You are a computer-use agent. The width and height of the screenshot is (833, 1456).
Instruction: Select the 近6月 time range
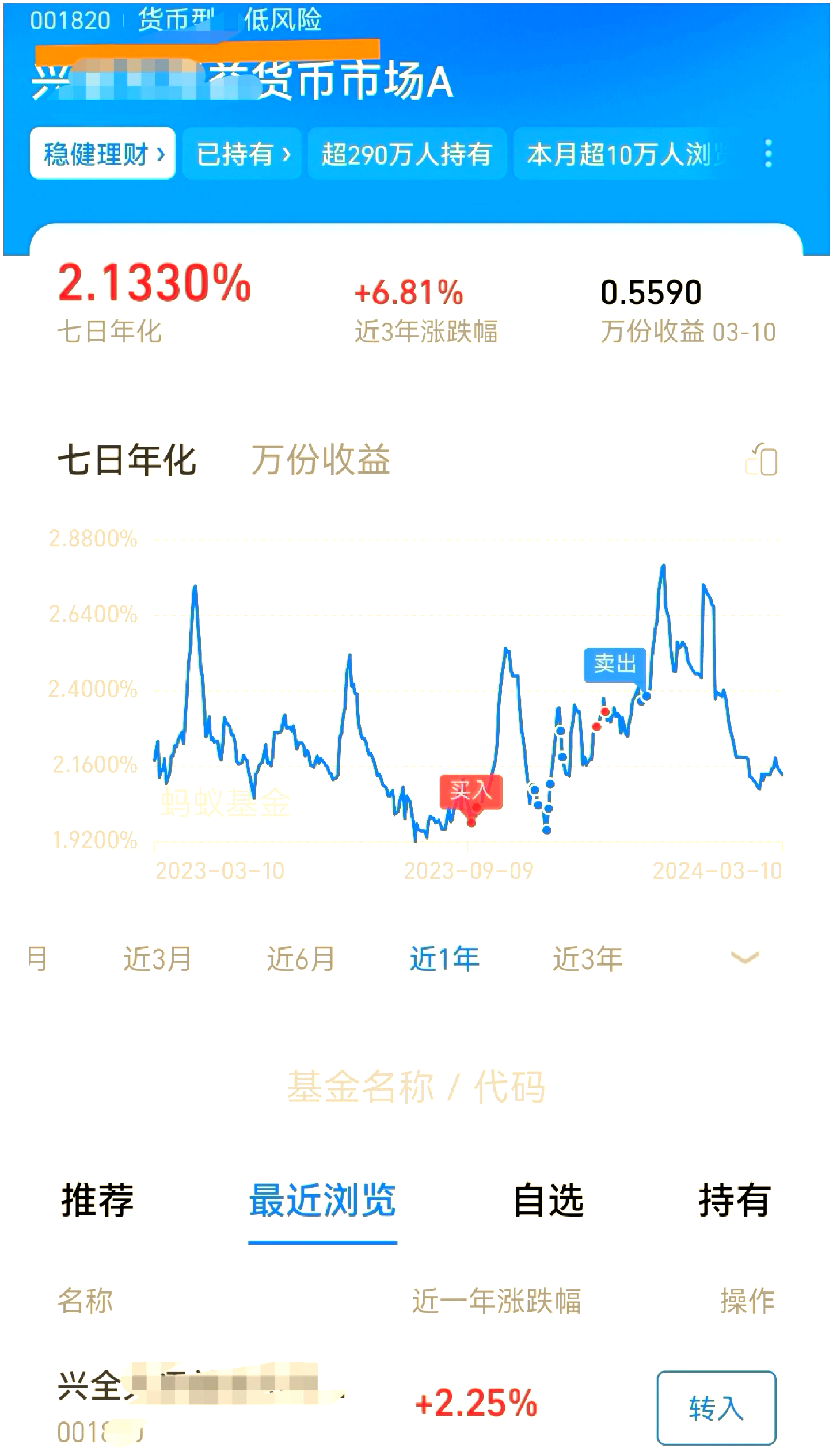(302, 957)
